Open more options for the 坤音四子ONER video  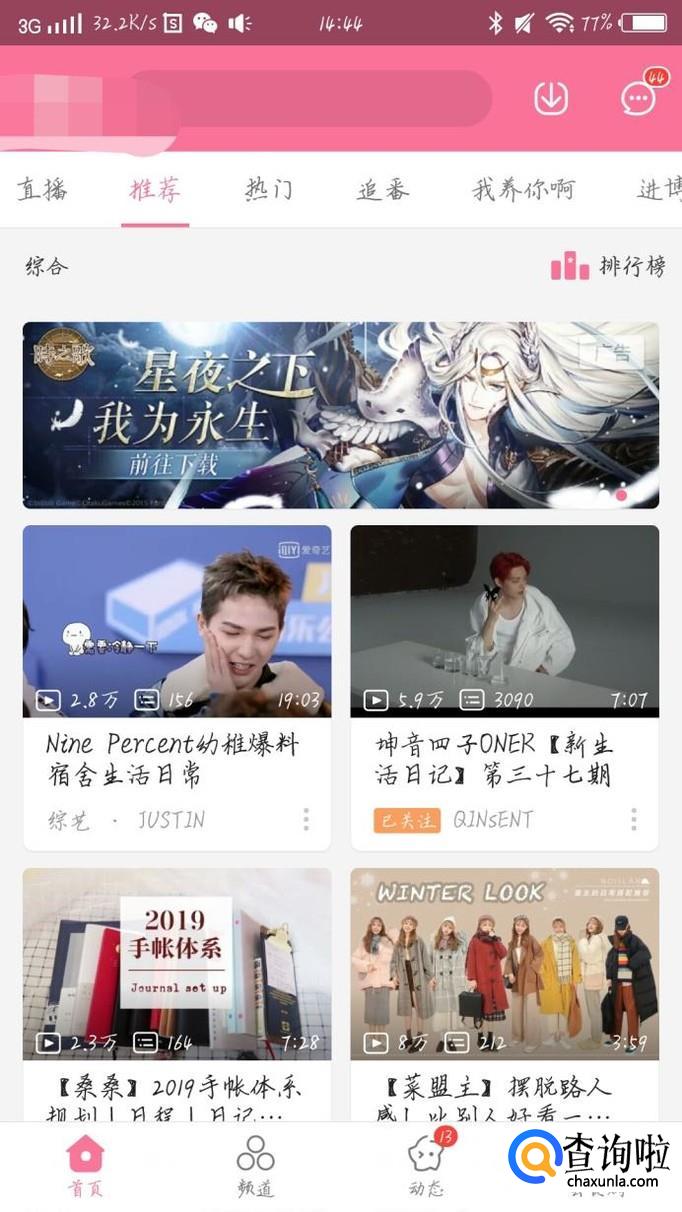point(634,820)
